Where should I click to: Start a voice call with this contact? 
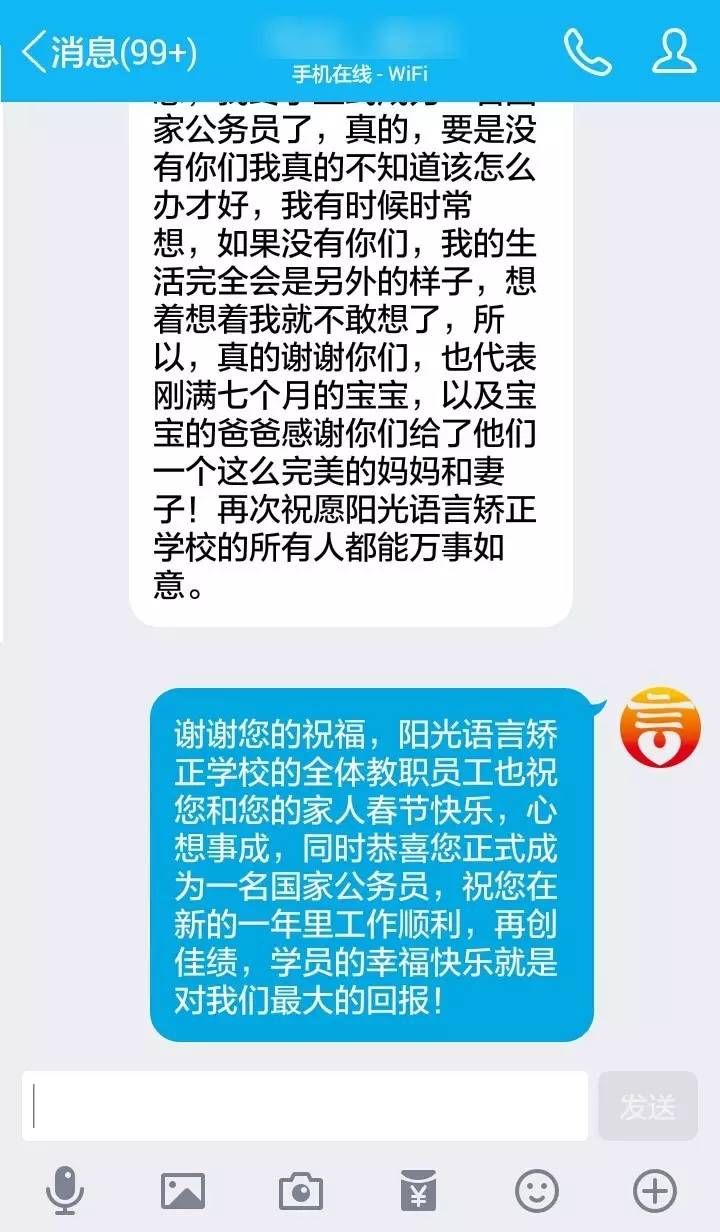click(587, 52)
